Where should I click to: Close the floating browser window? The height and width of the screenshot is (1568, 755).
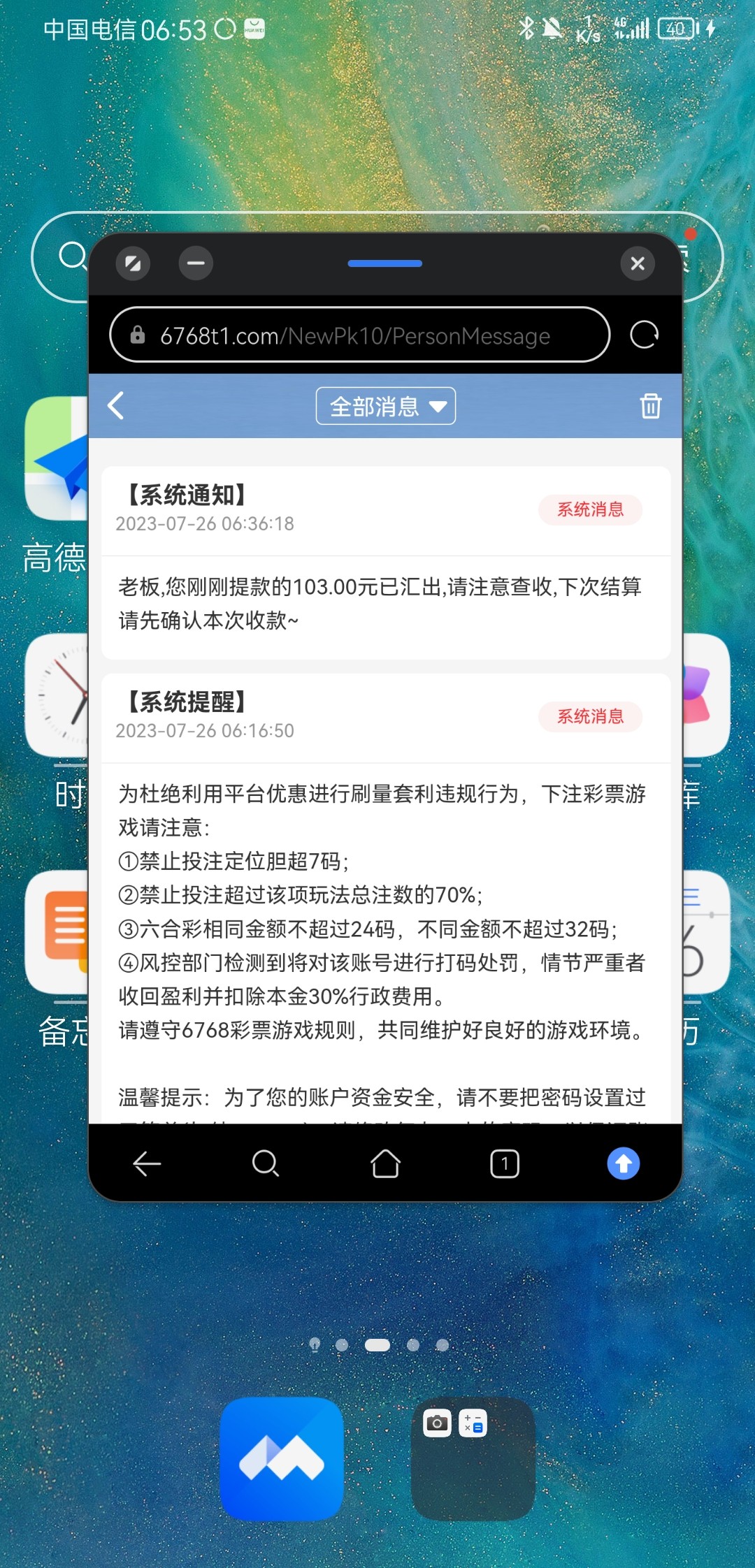click(x=637, y=263)
